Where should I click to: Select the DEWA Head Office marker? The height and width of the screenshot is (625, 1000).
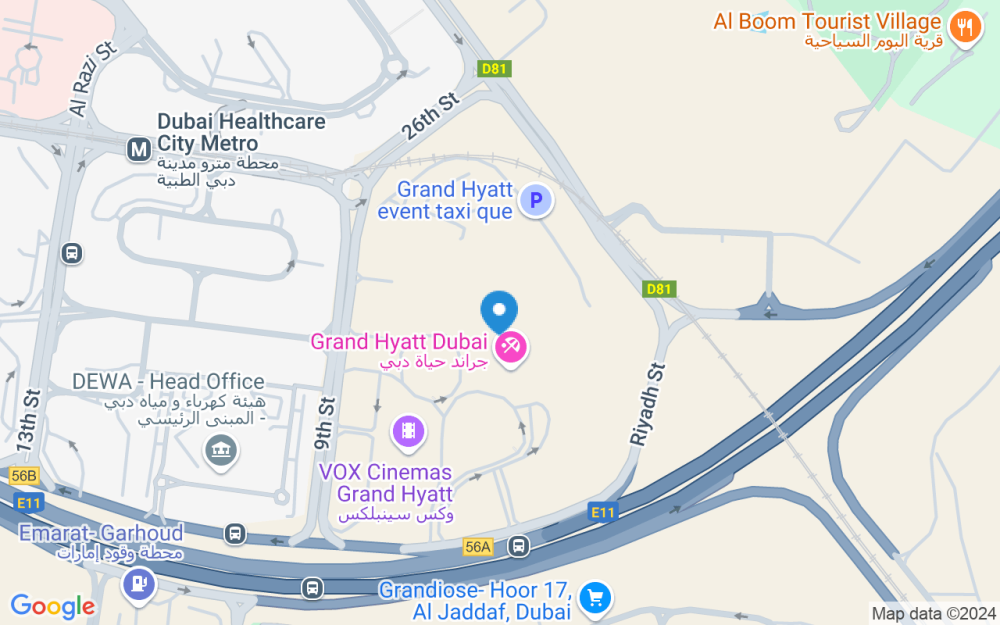pyautogui.click(x=221, y=452)
